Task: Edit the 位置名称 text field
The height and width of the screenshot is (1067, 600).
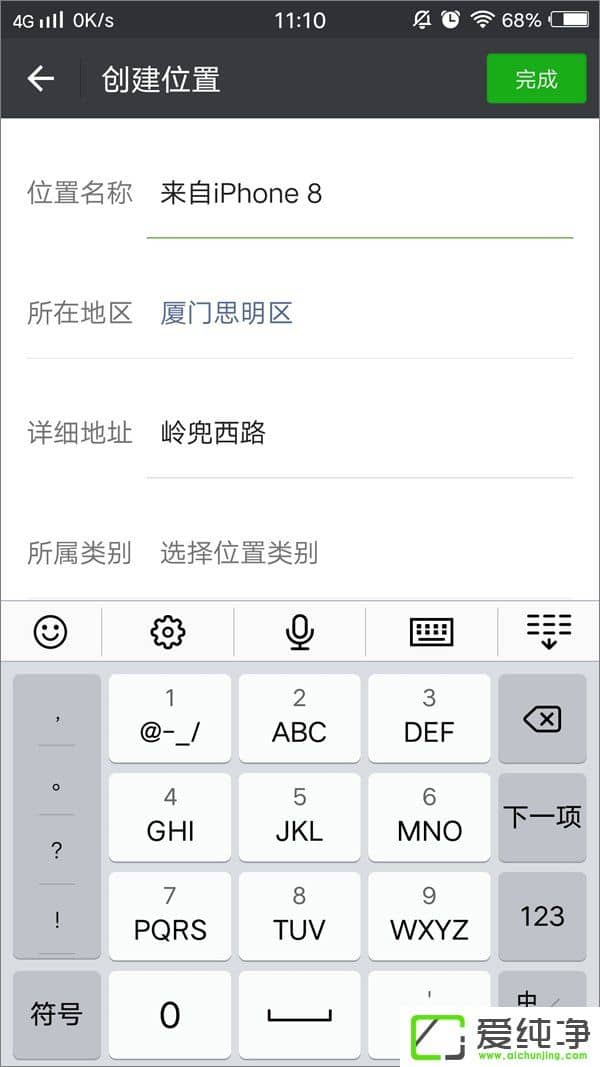Action: pyautogui.click(x=360, y=194)
